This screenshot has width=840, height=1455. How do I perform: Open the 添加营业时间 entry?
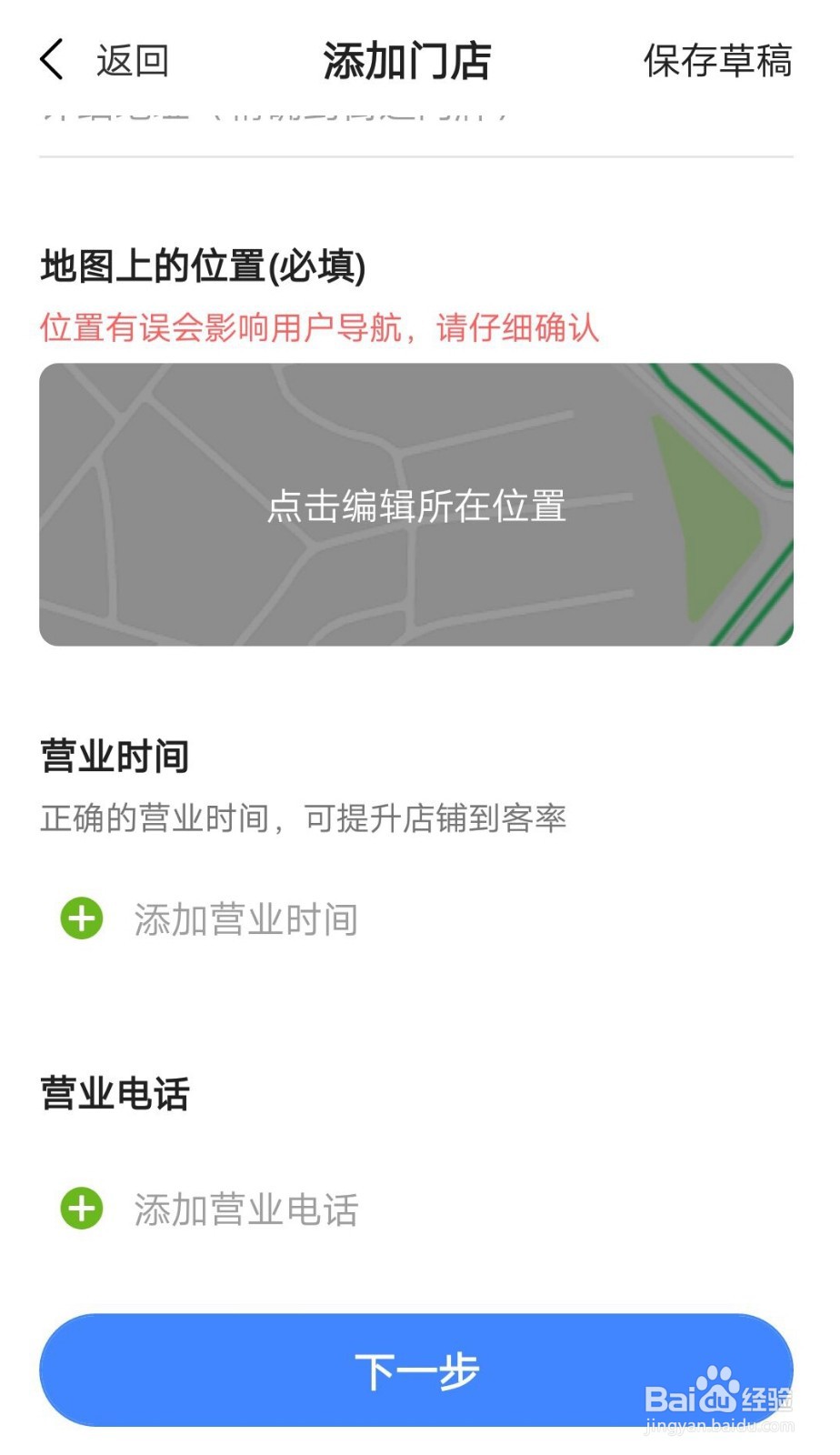[x=245, y=918]
